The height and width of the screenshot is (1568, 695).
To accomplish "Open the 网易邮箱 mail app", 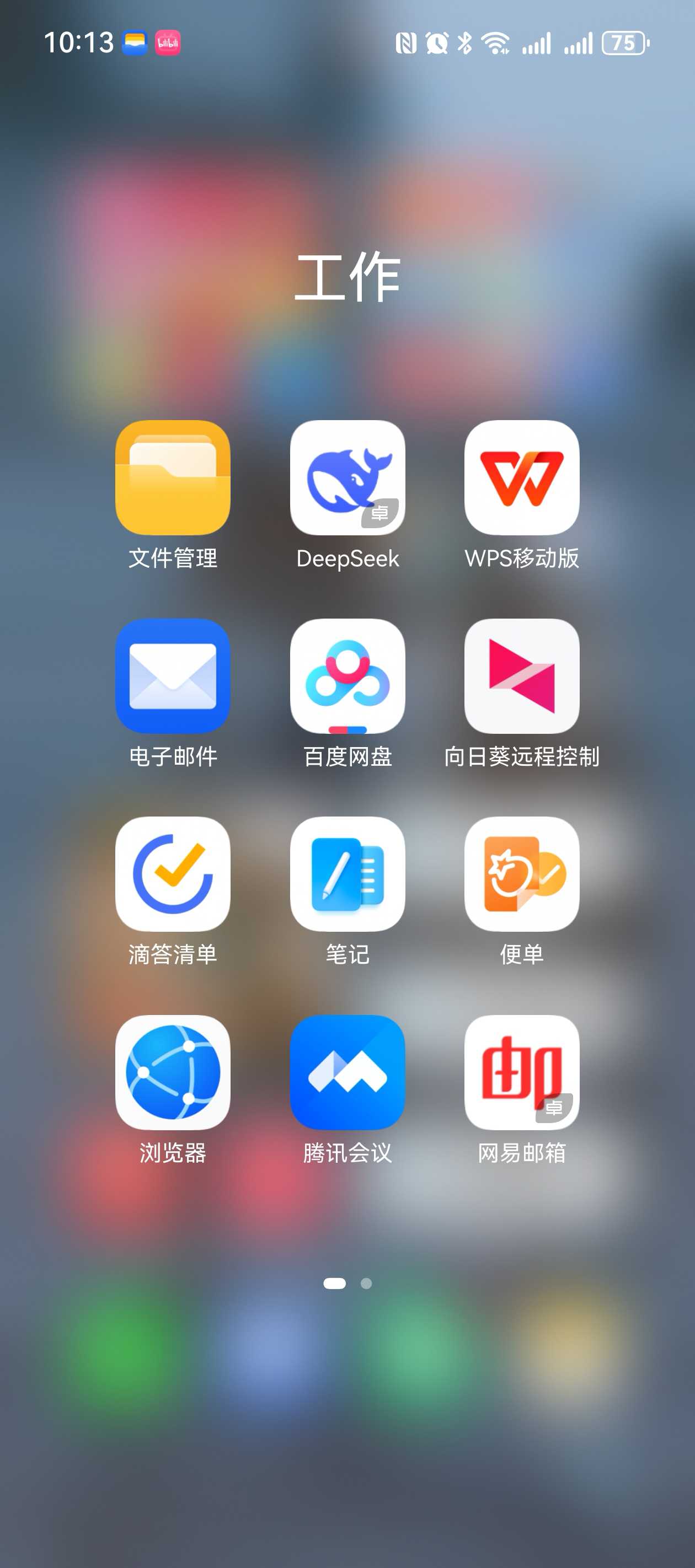I will 521,1072.
